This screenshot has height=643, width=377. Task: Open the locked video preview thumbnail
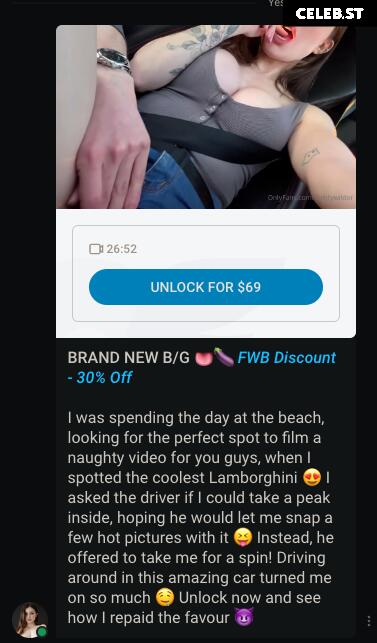[x=206, y=117]
